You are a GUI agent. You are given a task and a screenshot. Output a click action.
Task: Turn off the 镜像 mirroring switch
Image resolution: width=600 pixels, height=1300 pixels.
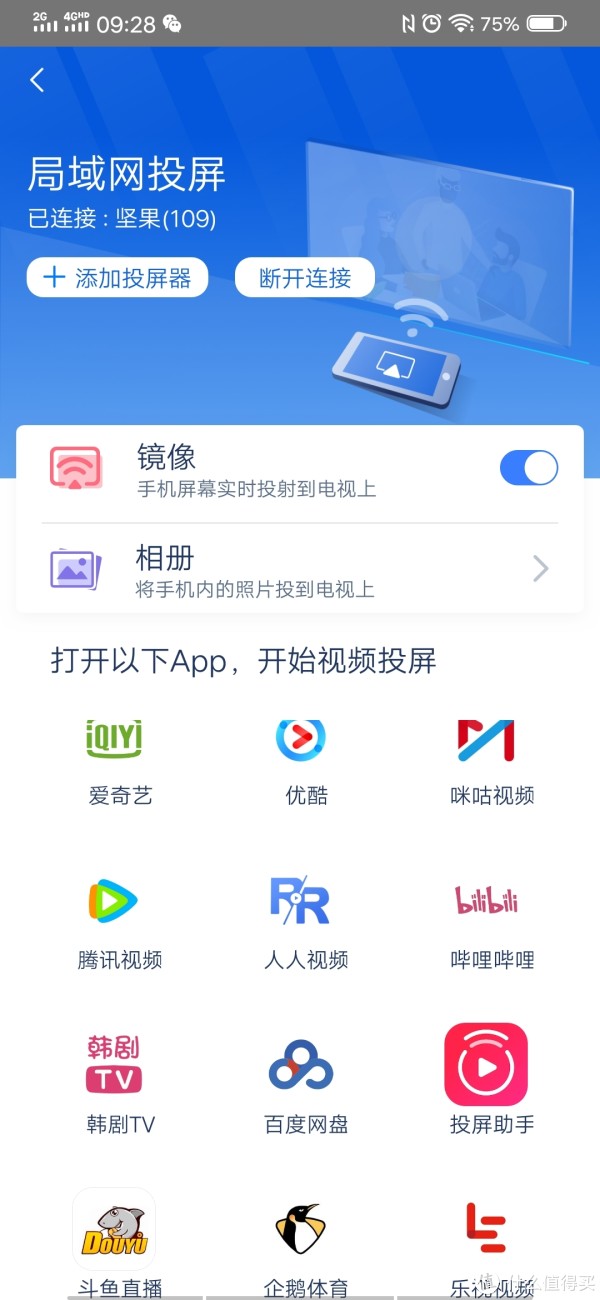pos(528,468)
